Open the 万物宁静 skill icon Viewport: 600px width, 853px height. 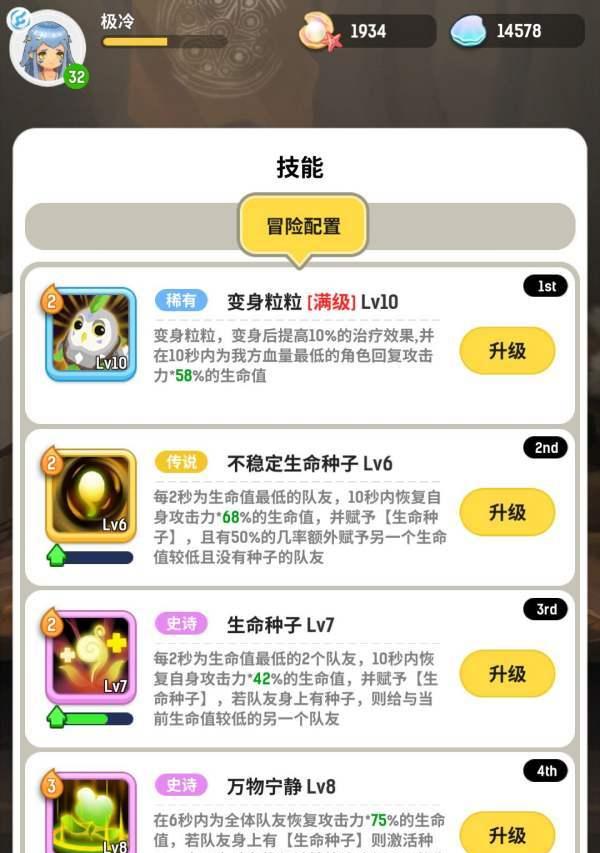(x=91, y=815)
